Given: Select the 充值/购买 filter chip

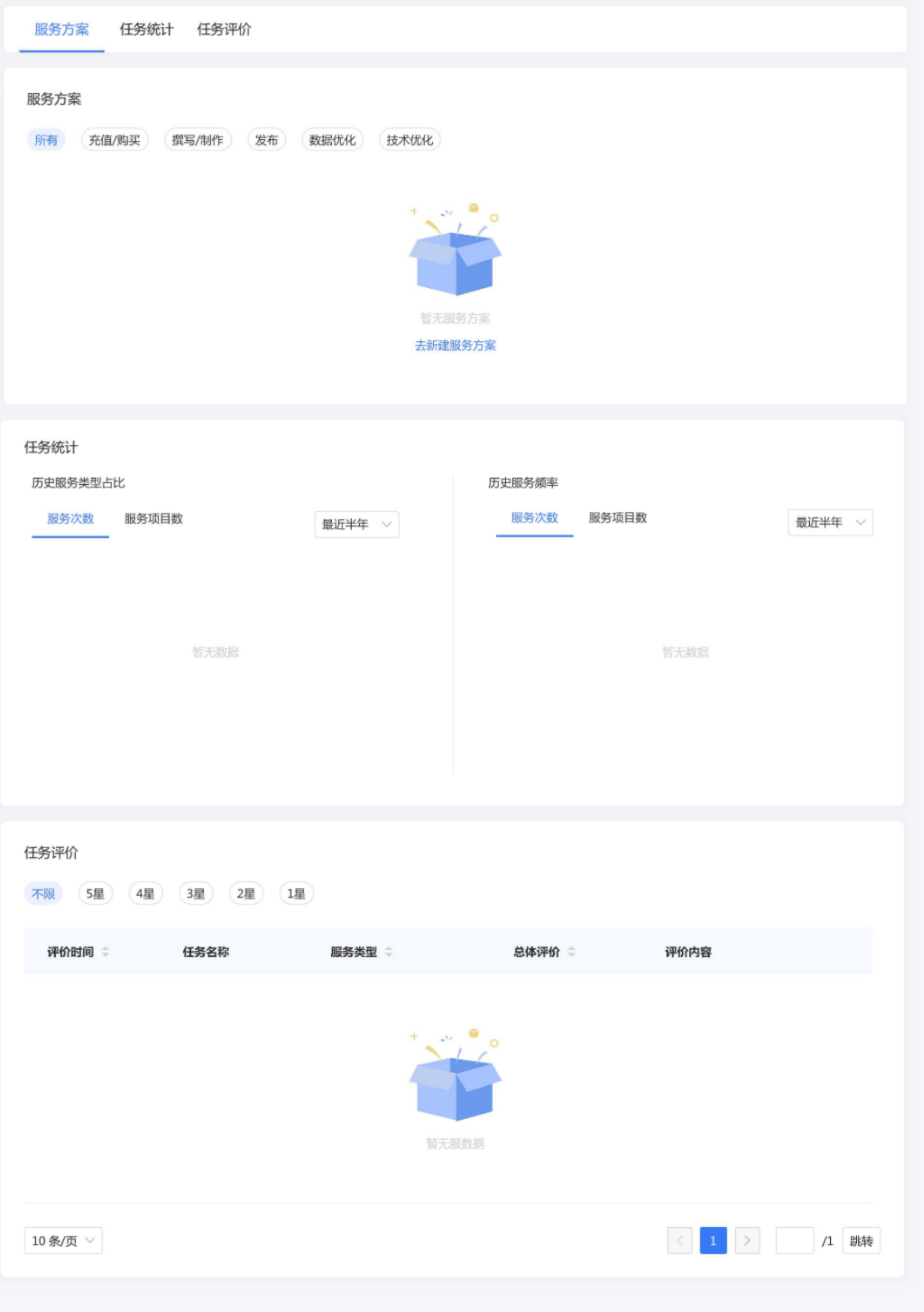Looking at the screenshot, I should [x=114, y=140].
